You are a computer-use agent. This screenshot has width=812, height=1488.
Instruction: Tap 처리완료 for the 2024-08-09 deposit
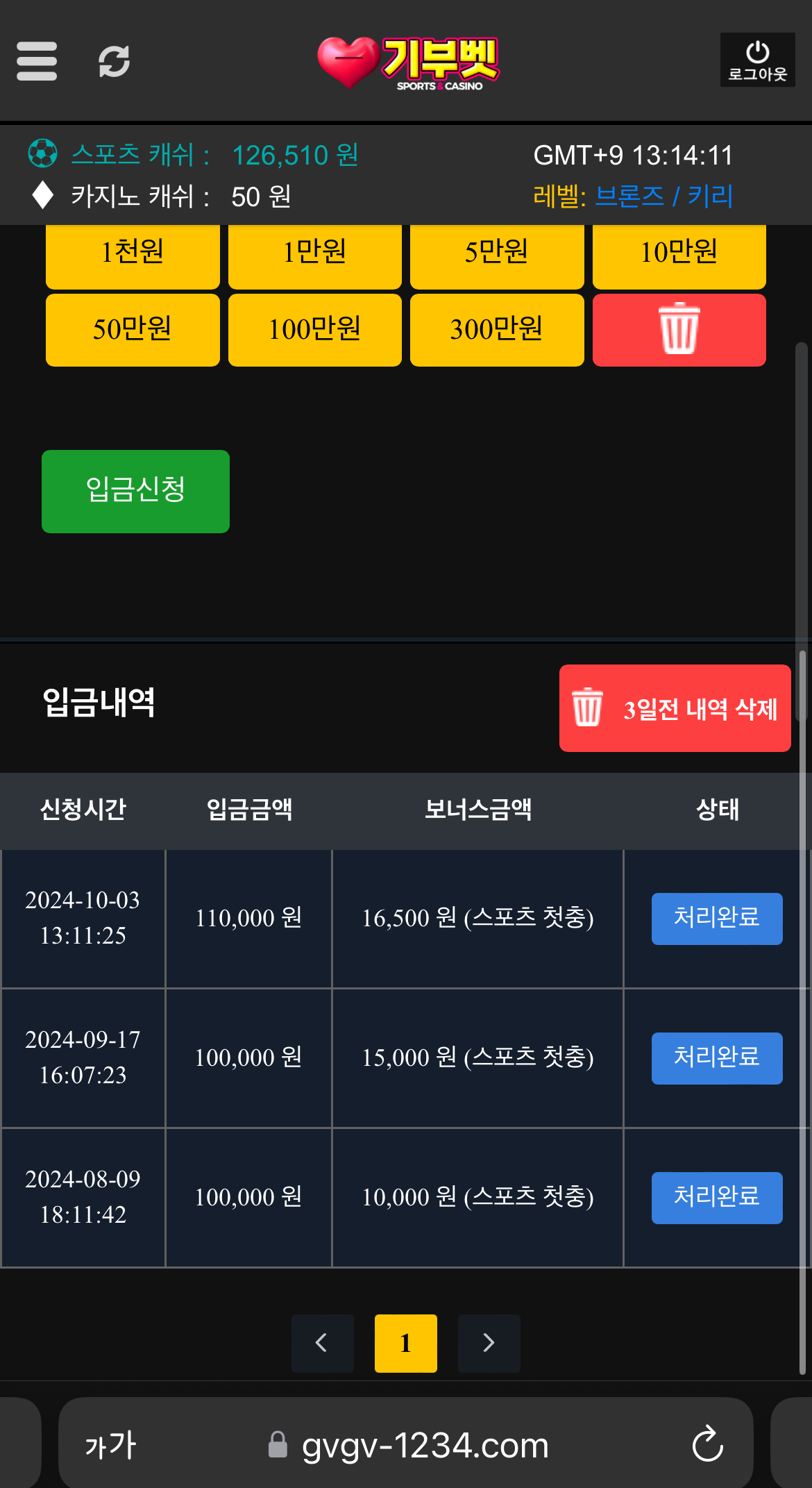[716, 1198]
